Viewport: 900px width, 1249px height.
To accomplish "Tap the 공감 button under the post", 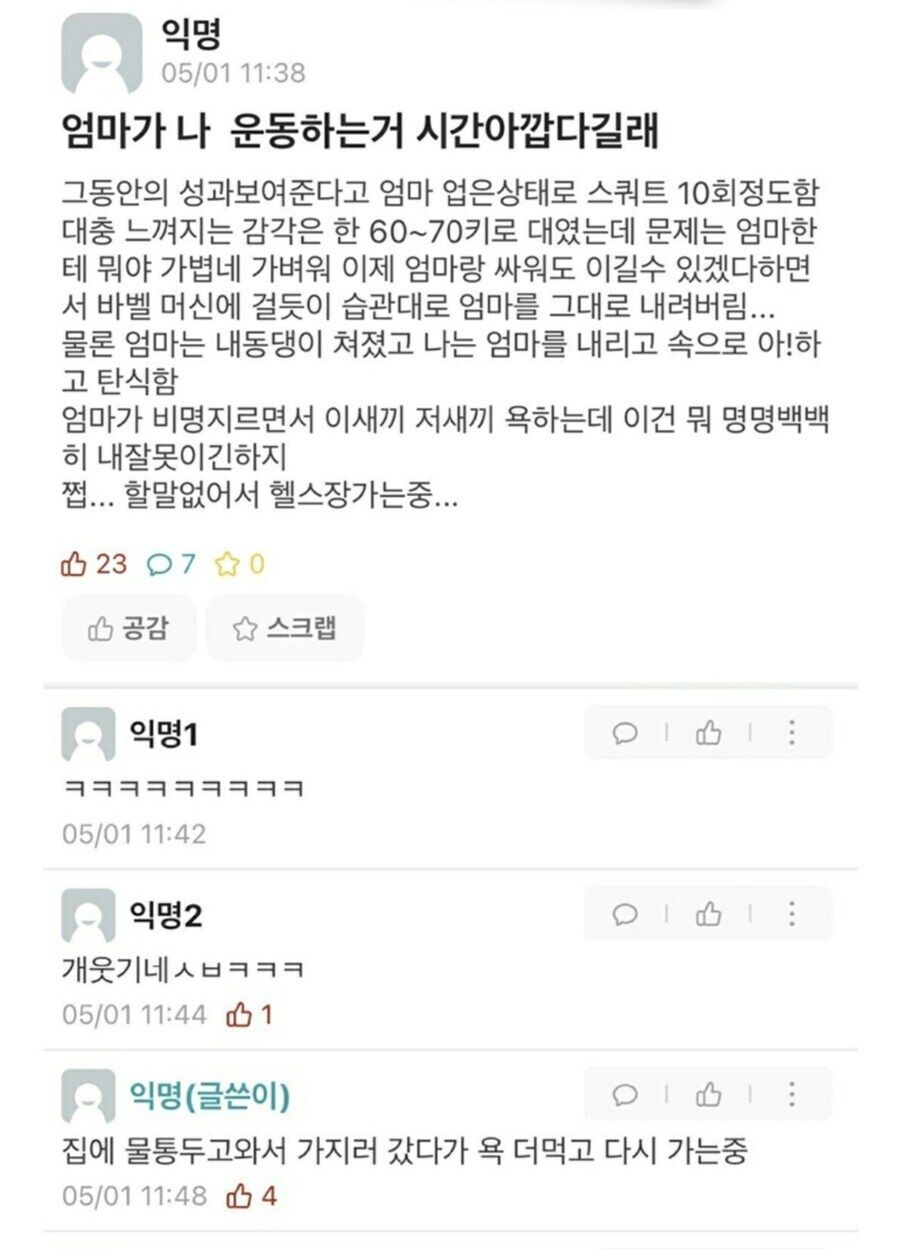I will [128, 628].
